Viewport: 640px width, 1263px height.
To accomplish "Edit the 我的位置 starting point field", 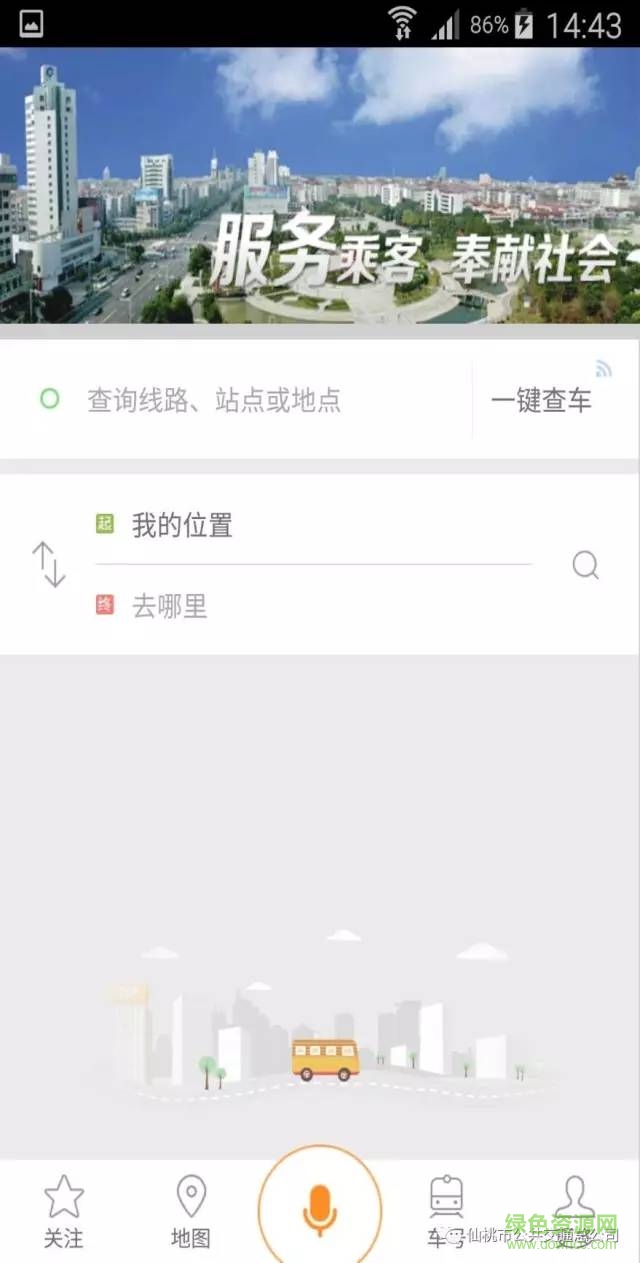I will (310, 526).
